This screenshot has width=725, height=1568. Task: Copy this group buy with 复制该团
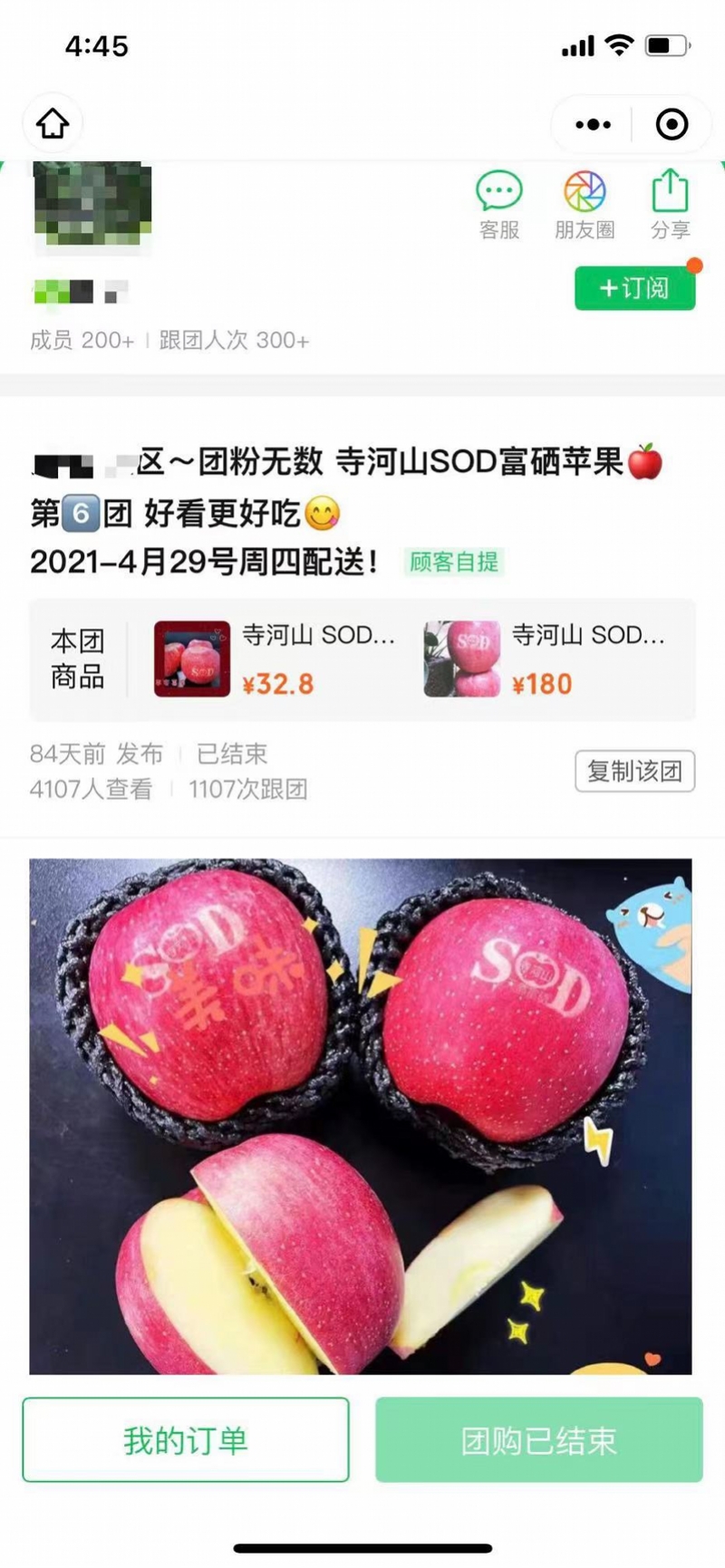(x=634, y=771)
